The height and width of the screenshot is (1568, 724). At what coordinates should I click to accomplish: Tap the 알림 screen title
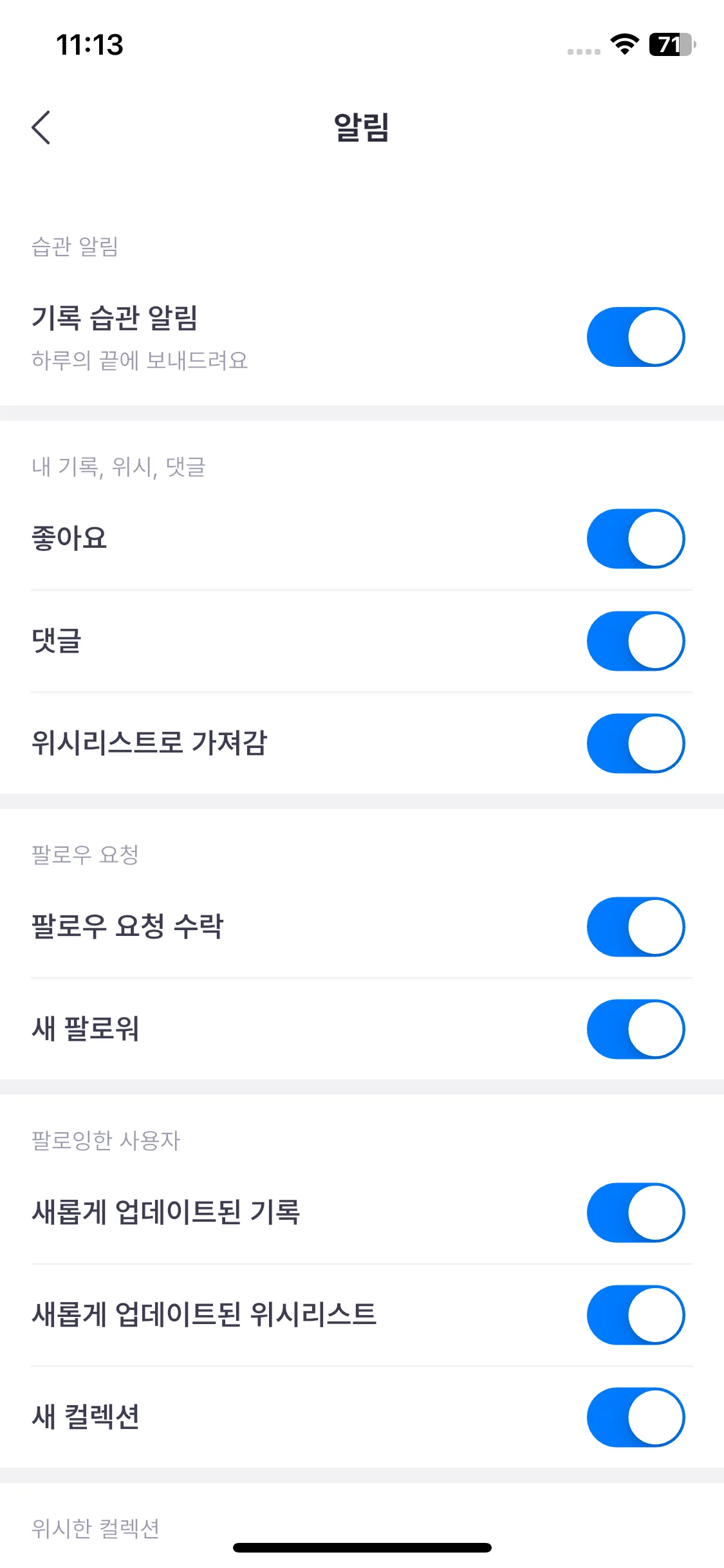(362, 127)
